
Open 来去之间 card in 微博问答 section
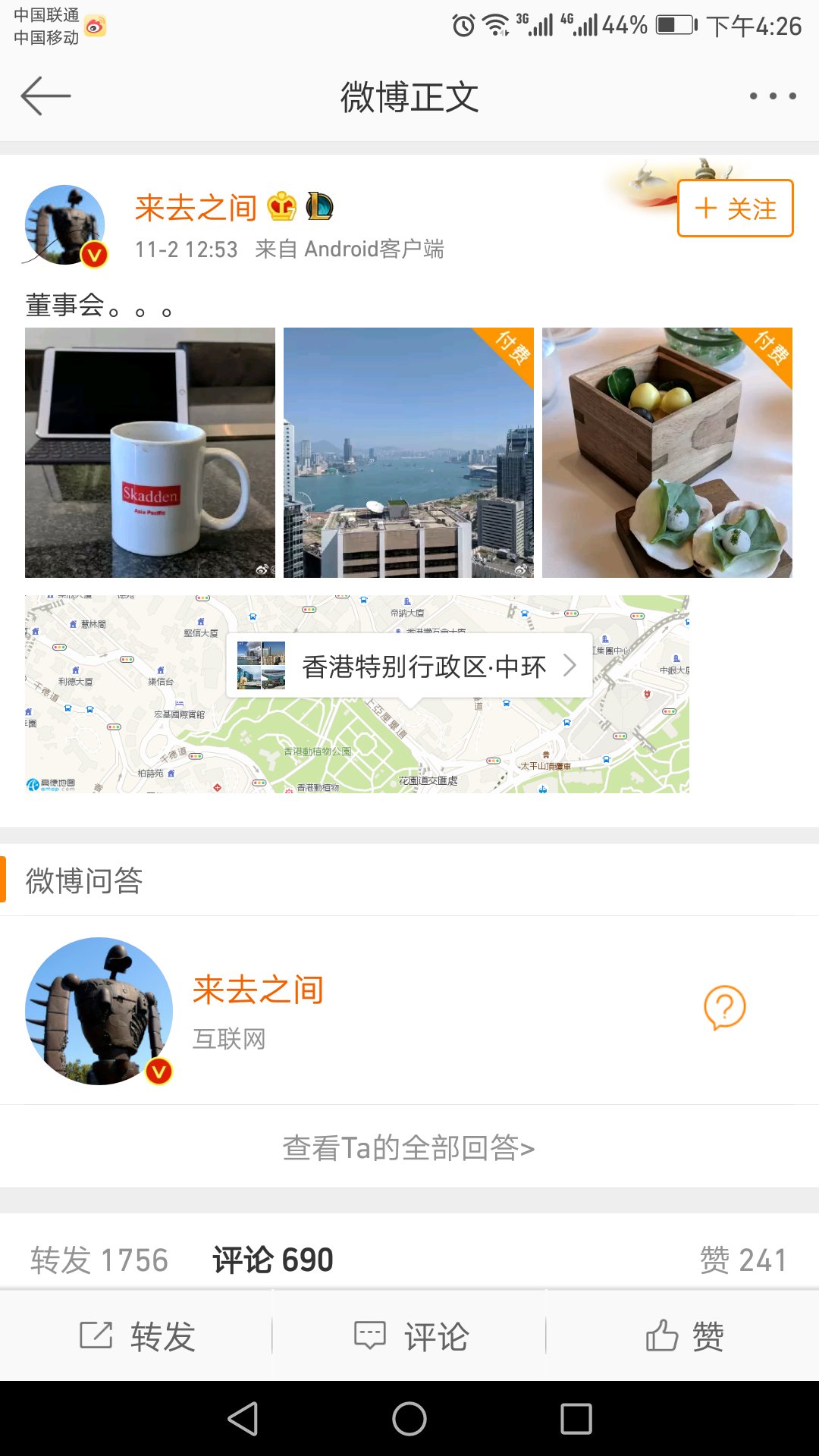point(409,1010)
